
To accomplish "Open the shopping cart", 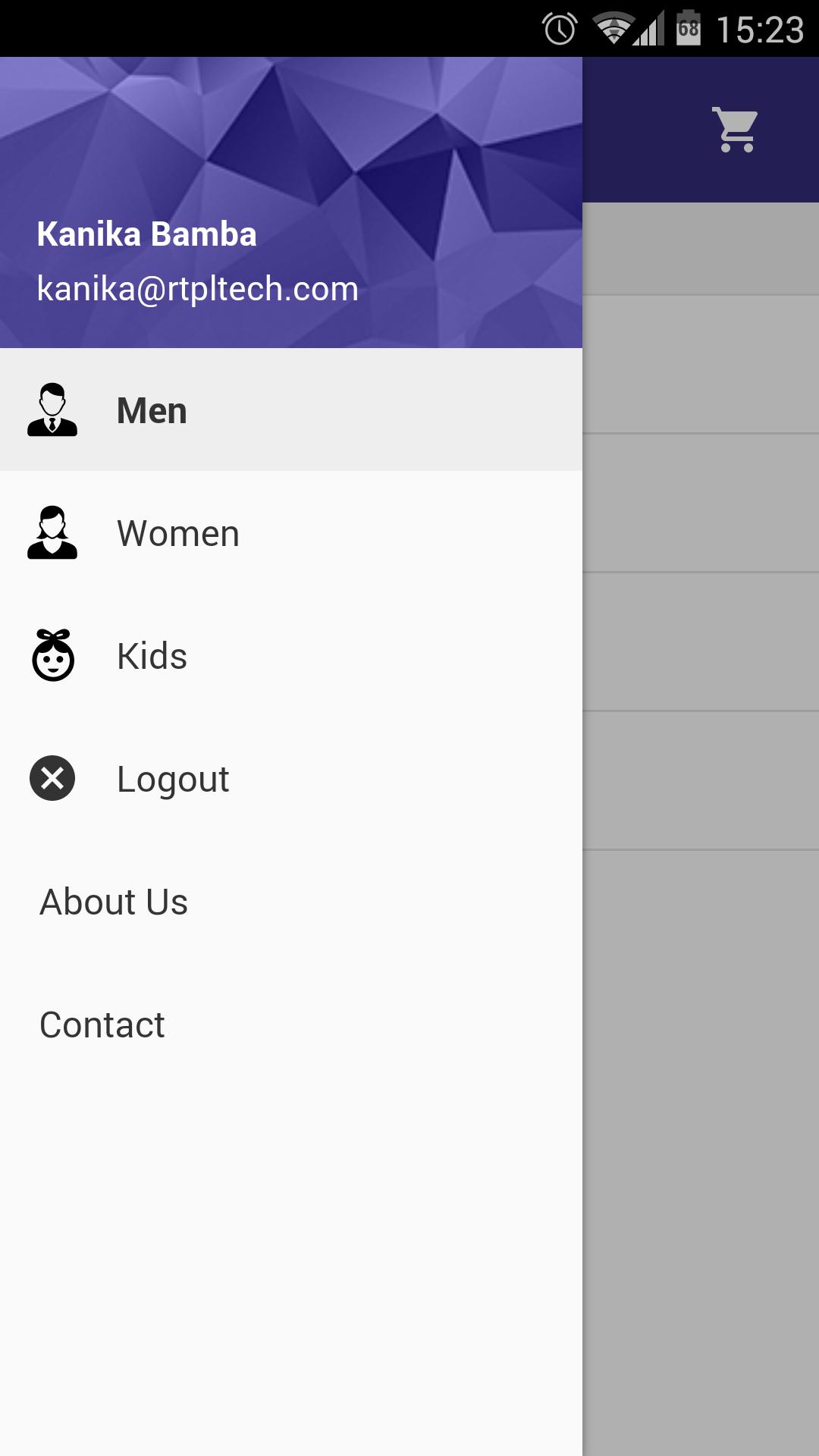I will (735, 130).
